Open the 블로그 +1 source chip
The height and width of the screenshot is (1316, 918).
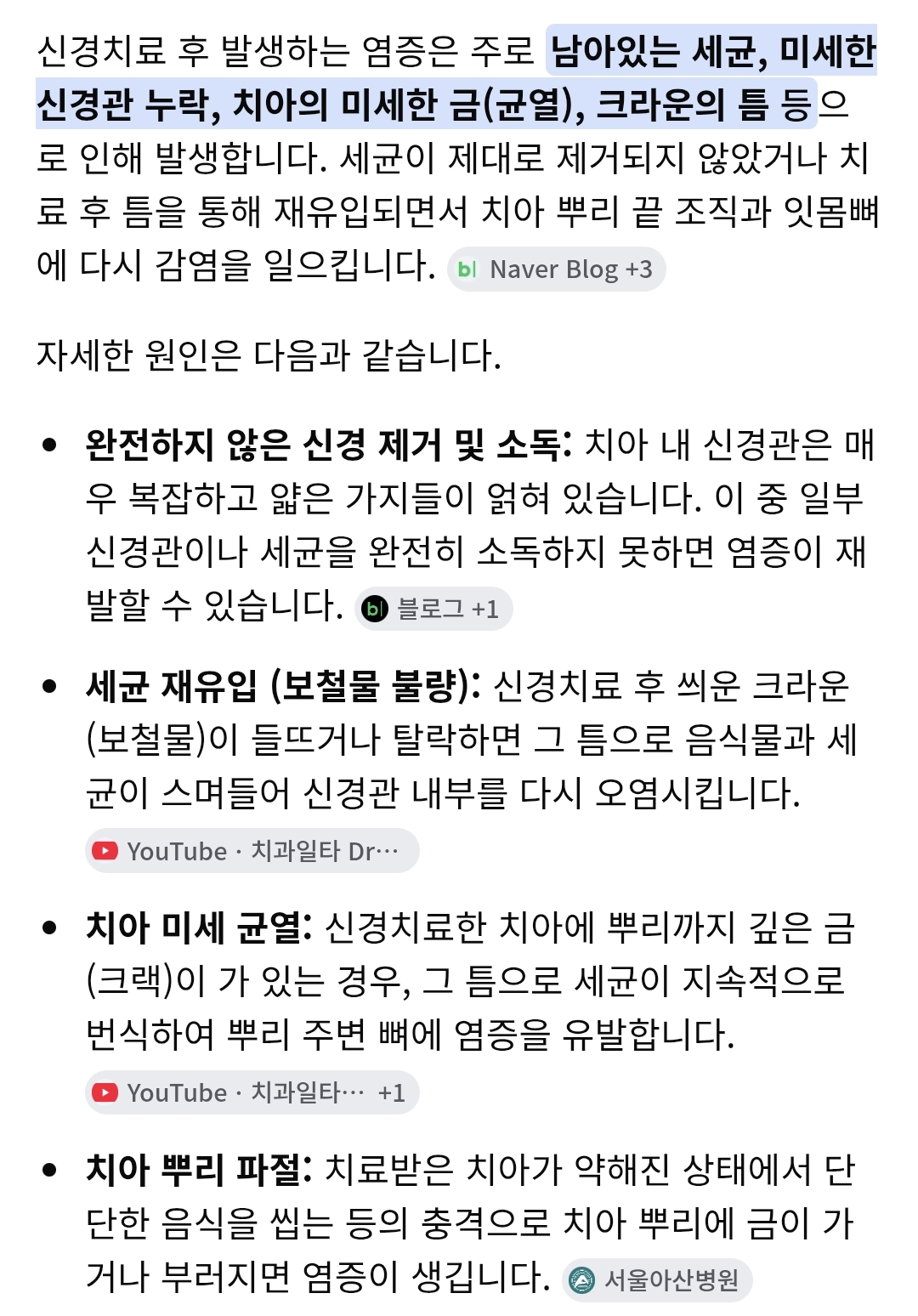click(433, 609)
